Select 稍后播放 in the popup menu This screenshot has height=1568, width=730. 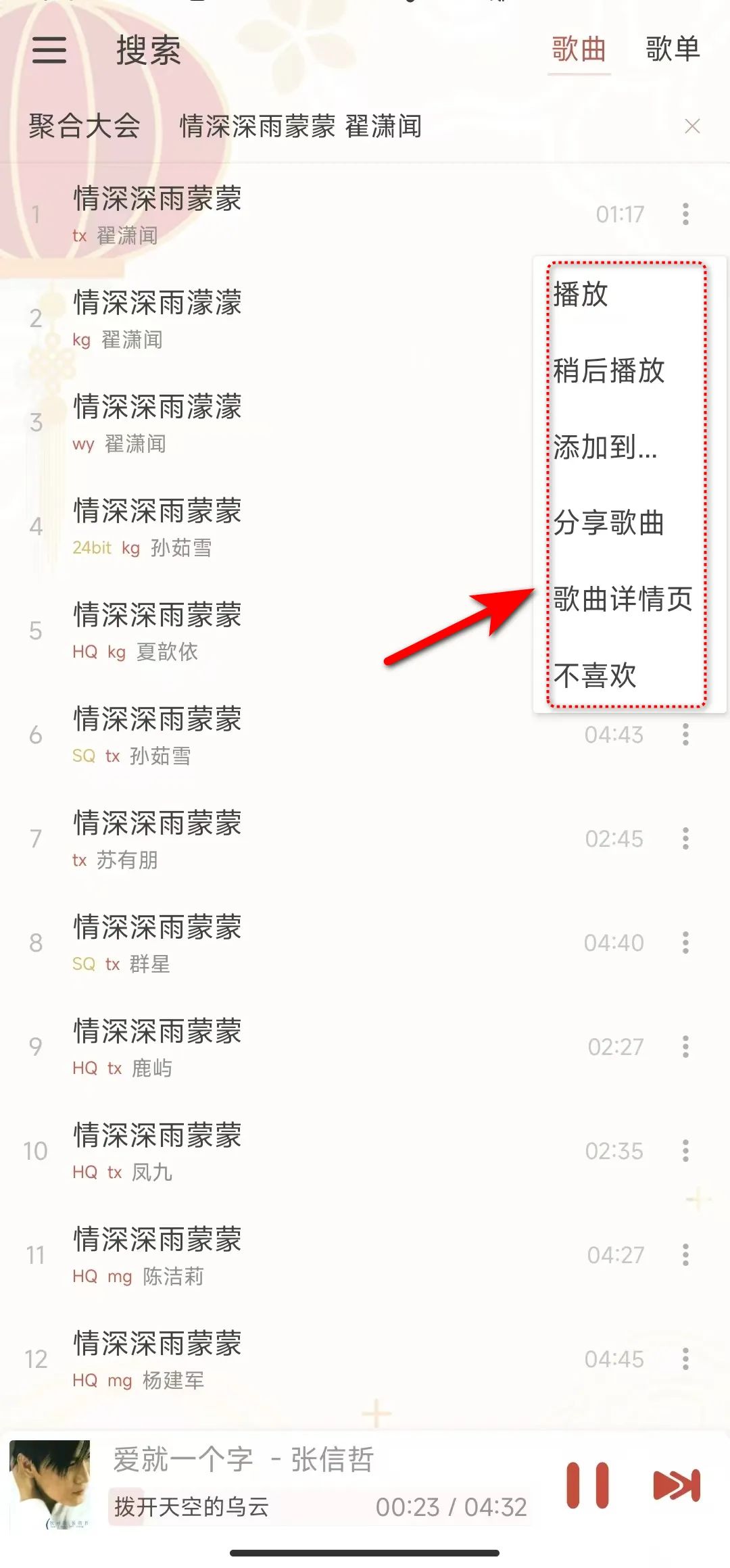(x=609, y=371)
